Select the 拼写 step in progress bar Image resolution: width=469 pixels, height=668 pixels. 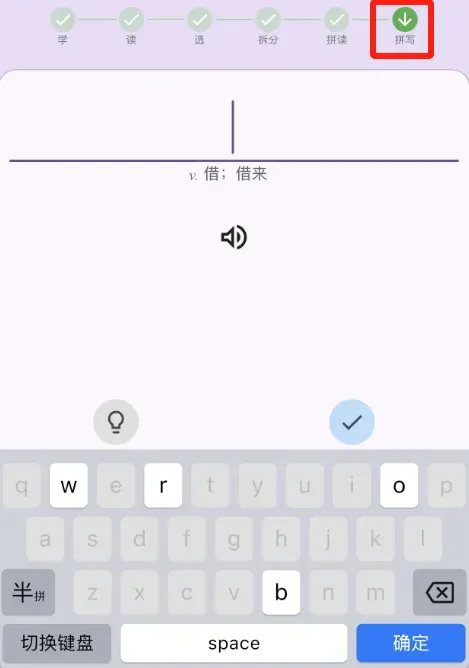tap(405, 26)
